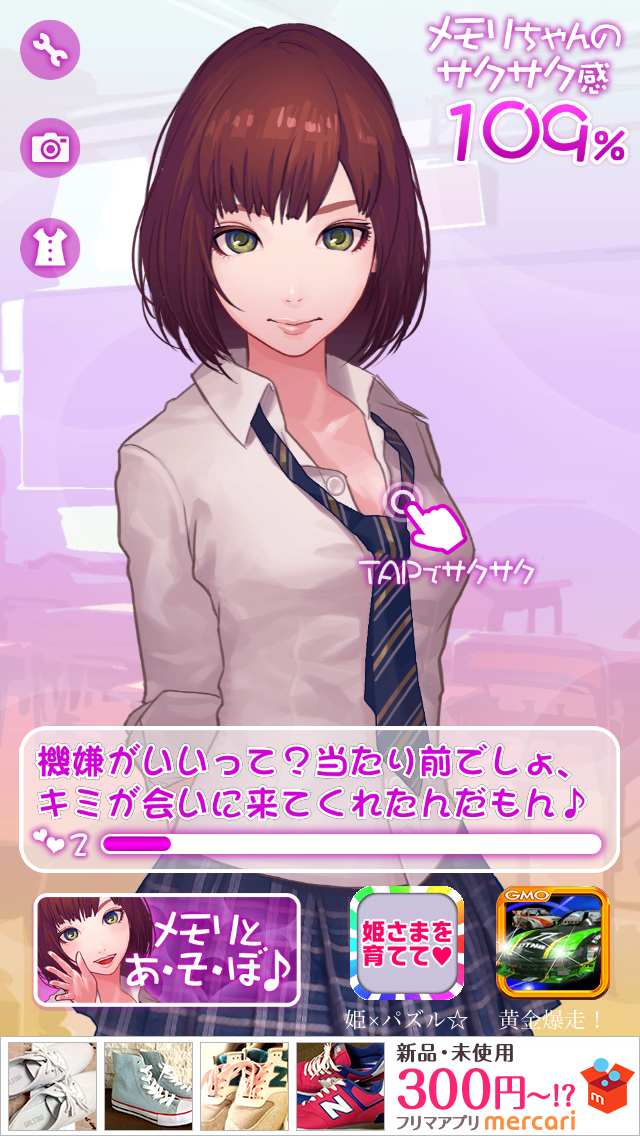The height and width of the screenshot is (1136, 640).
Task: Open the メモリとあ・そ・ぼ♪ button
Action: 167,948
